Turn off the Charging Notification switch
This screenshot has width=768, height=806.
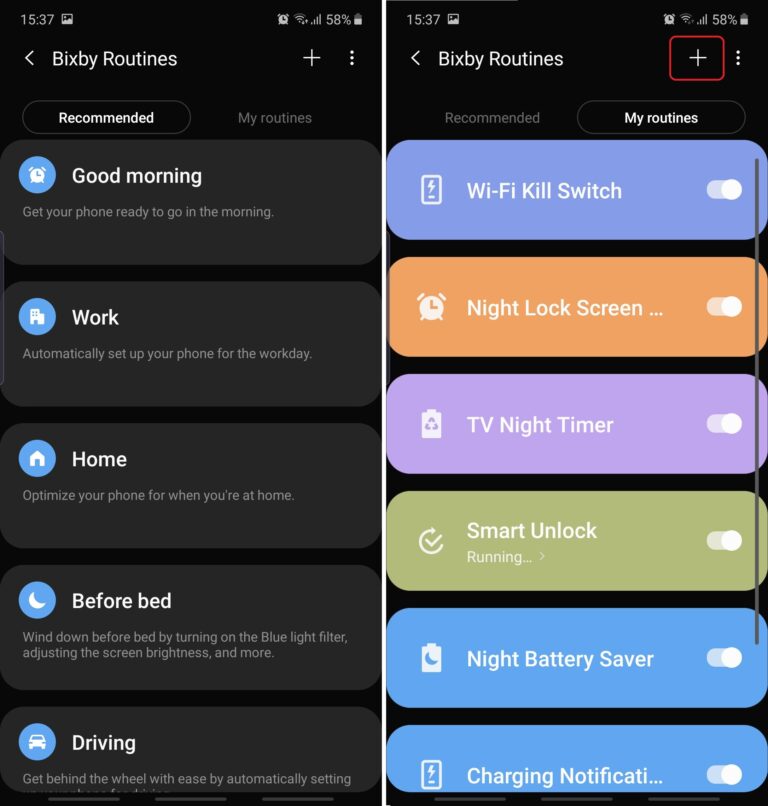tap(725, 774)
